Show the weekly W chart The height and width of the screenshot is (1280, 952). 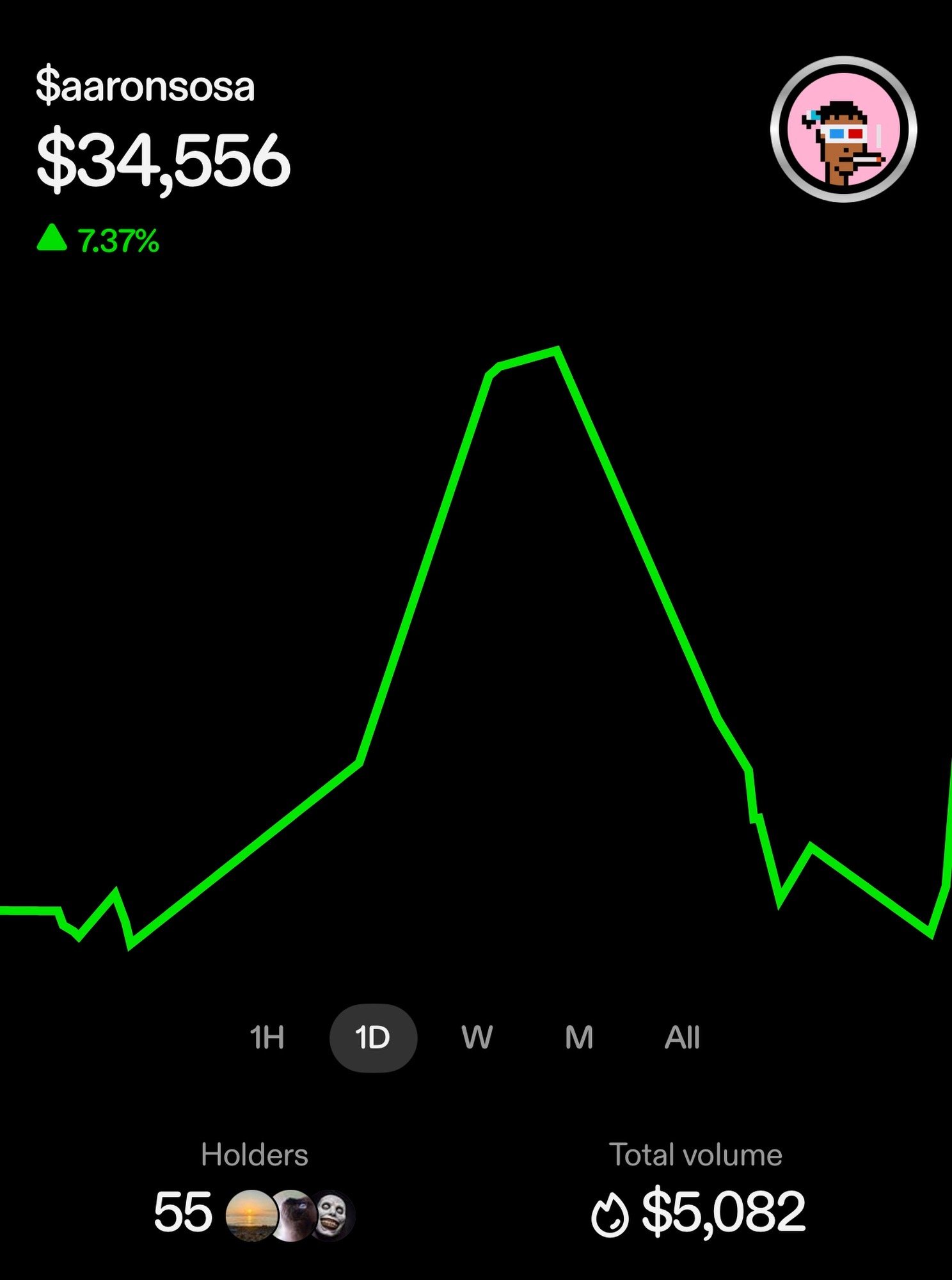pyautogui.click(x=477, y=1037)
